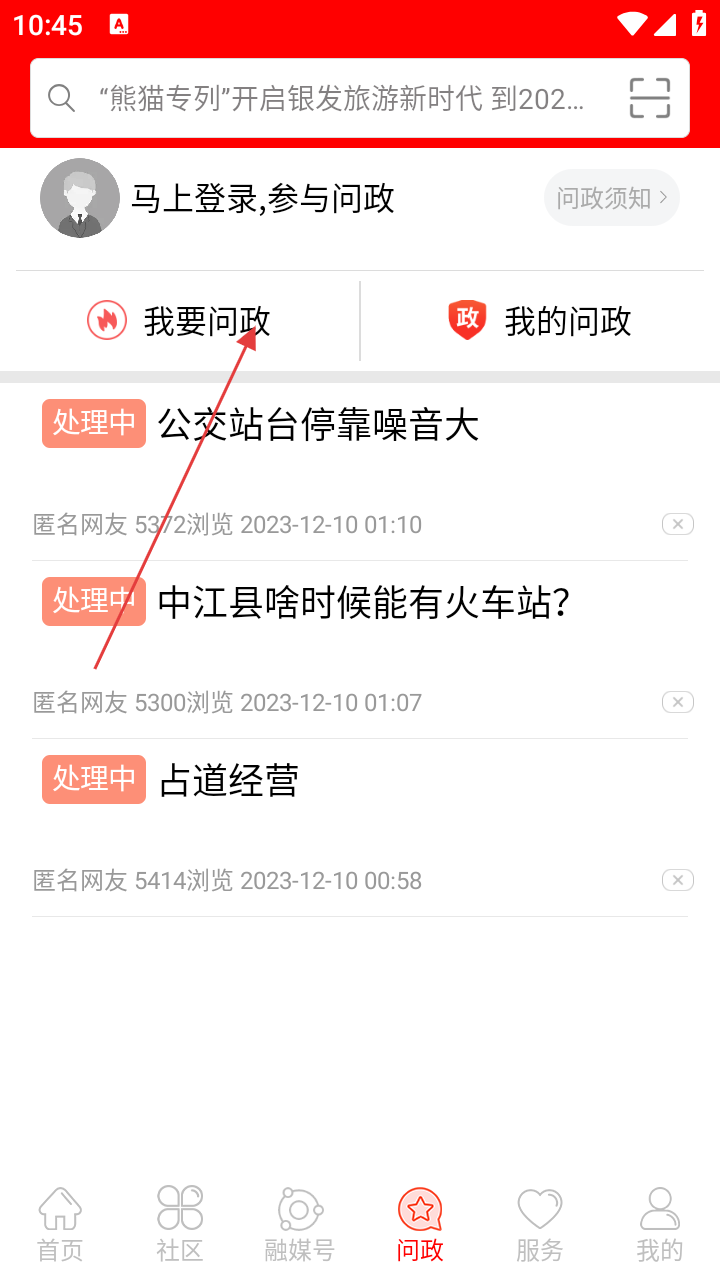Open the 我的 tab

click(659, 1224)
